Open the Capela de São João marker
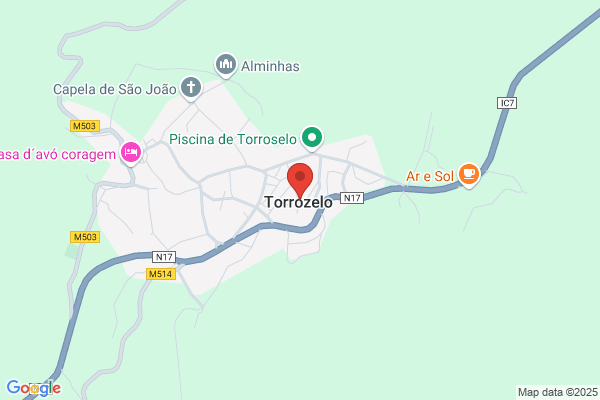 click(191, 88)
